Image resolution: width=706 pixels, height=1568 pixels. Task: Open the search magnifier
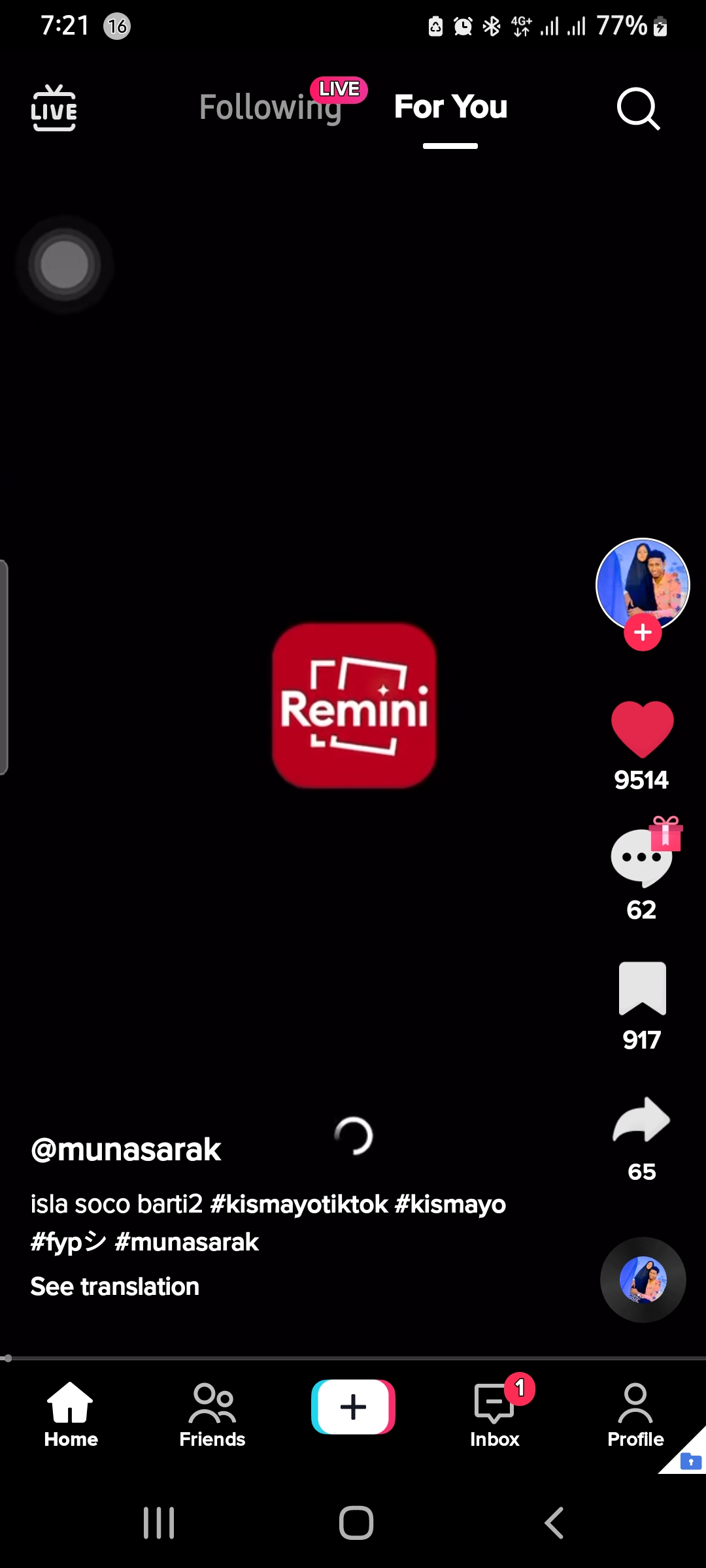638,108
